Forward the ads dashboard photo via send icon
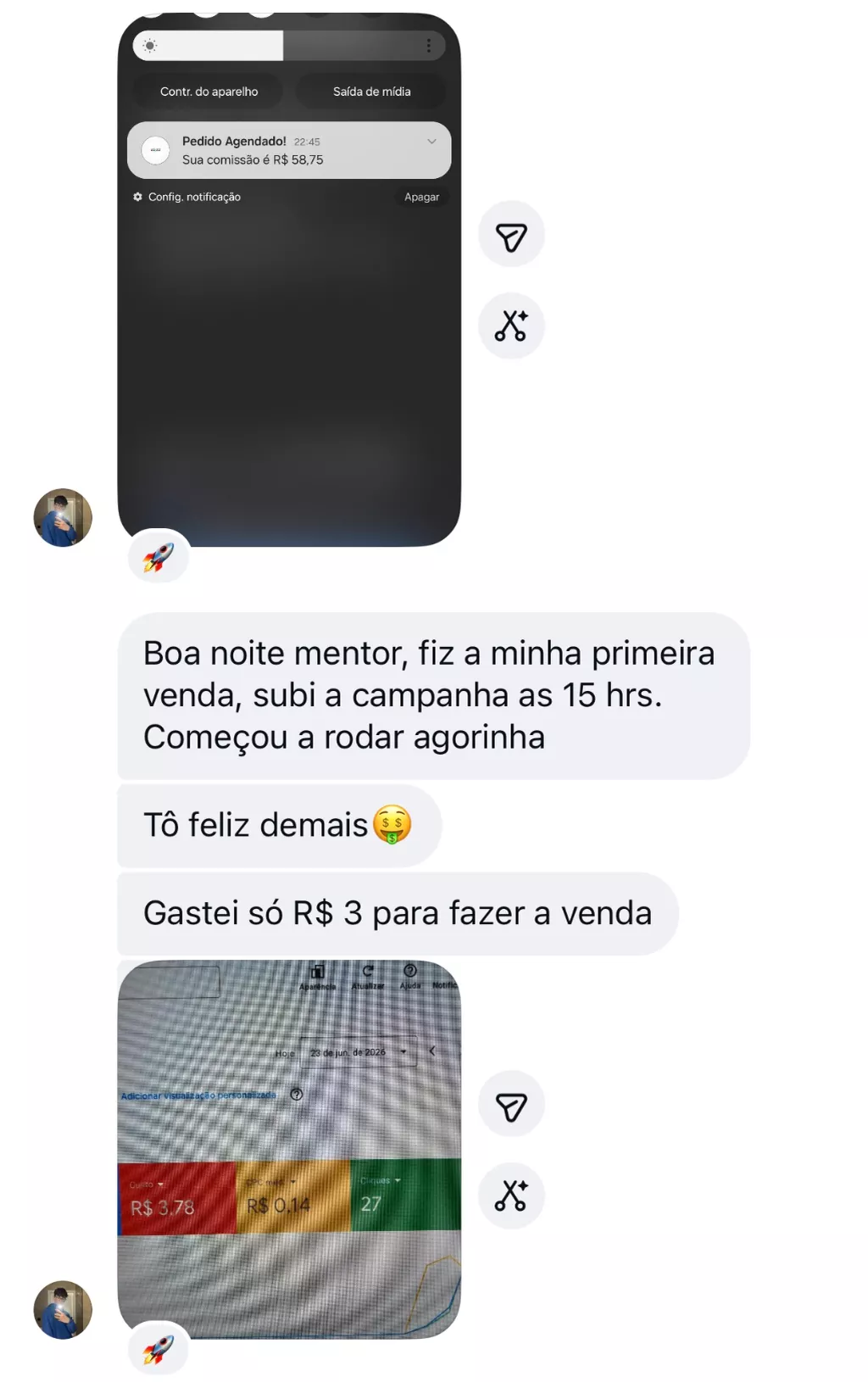868x1382 pixels. click(511, 1105)
